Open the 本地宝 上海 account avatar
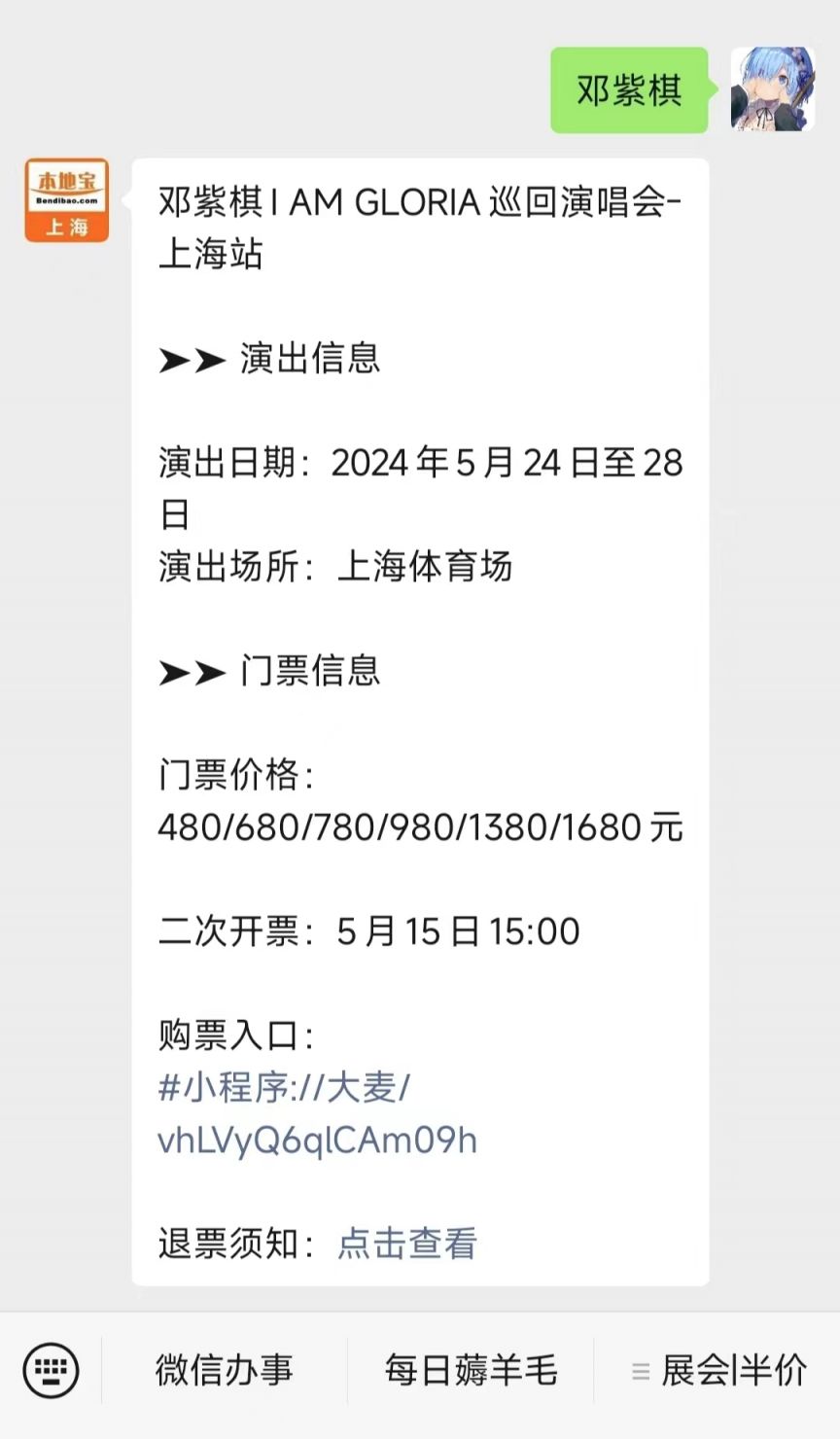The image size is (840, 1439). pos(66,200)
